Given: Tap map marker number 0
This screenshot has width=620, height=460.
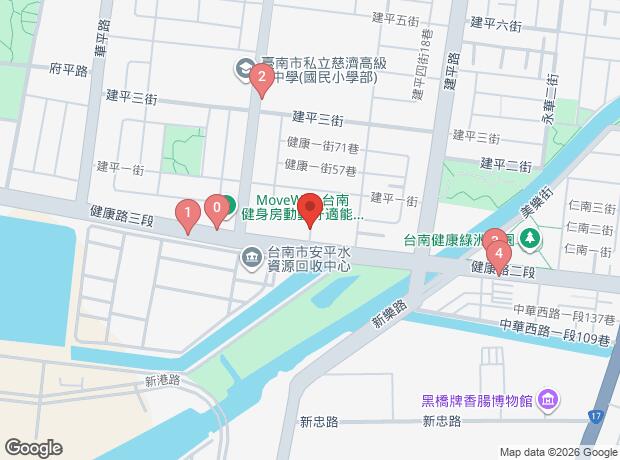Looking at the screenshot, I should click(x=217, y=210).
